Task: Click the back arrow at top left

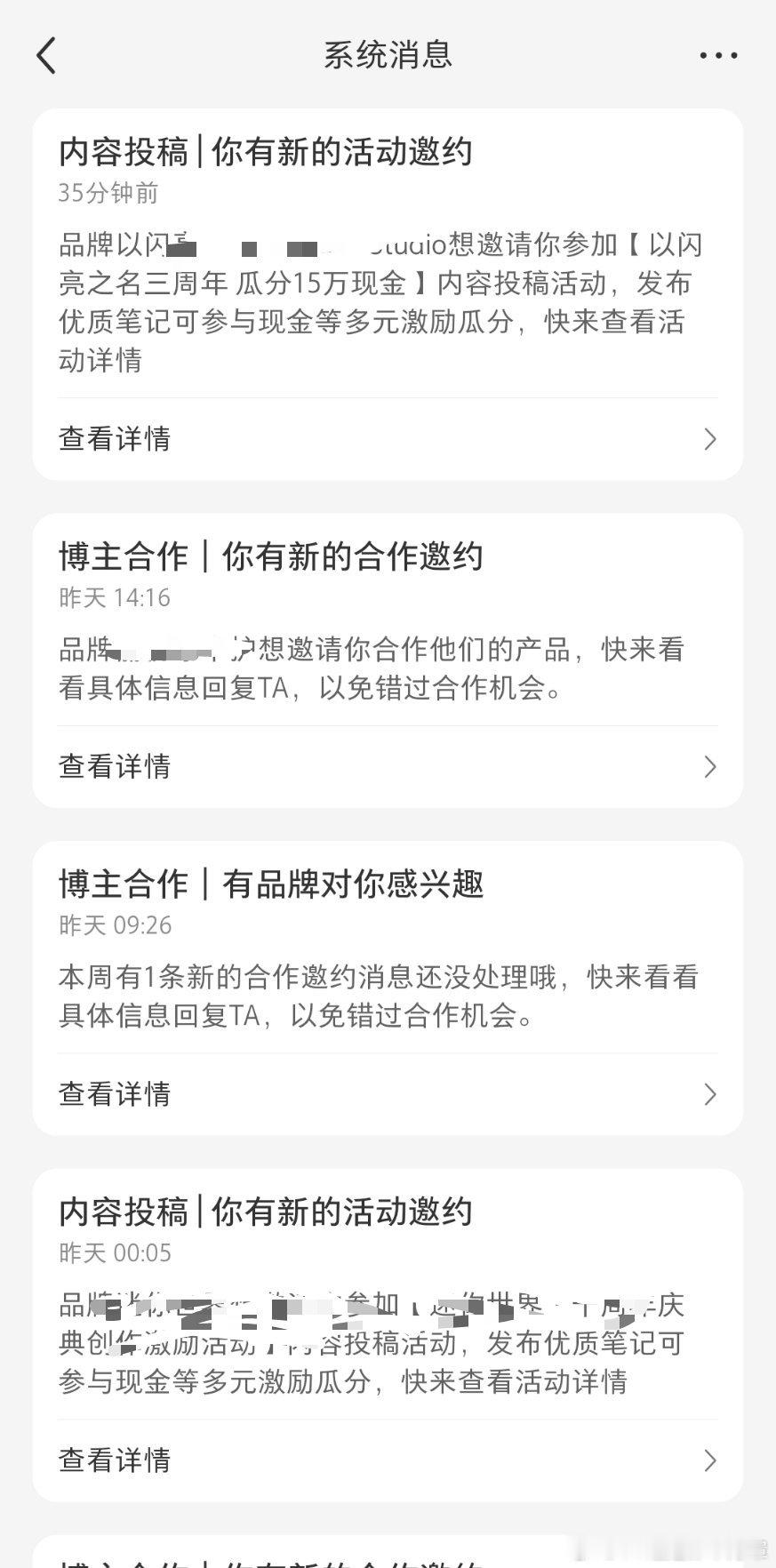Action: [x=46, y=55]
